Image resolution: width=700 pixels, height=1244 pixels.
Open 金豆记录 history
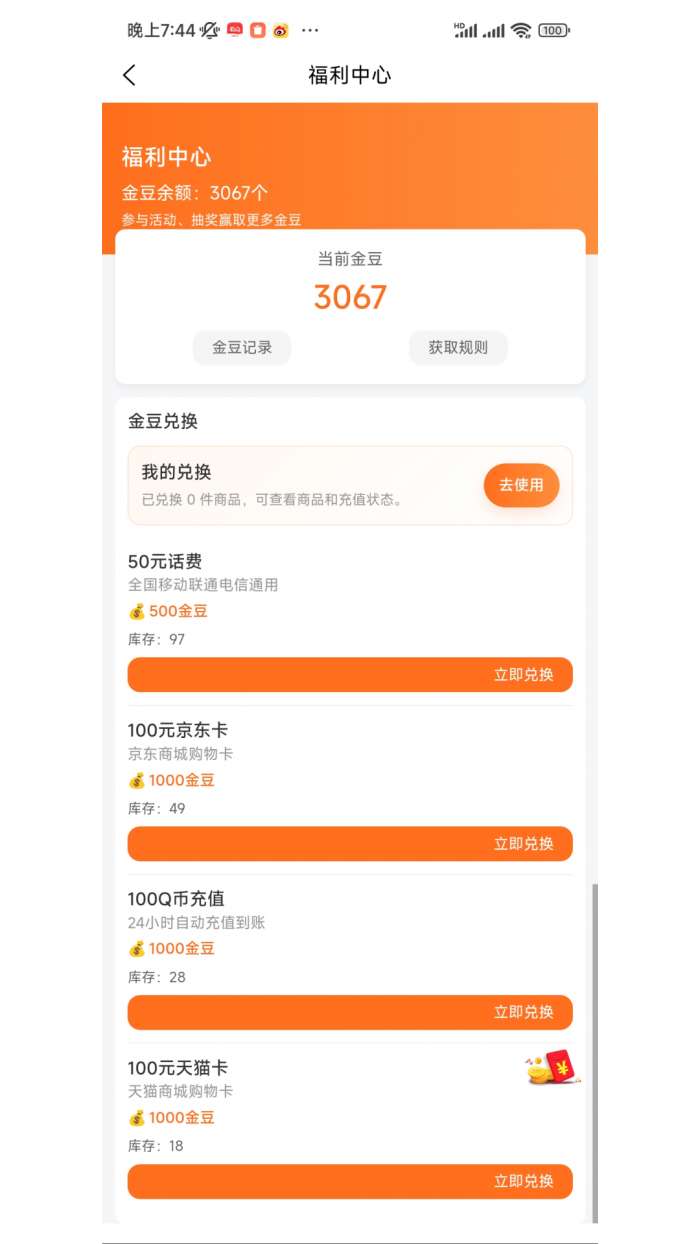(x=242, y=348)
